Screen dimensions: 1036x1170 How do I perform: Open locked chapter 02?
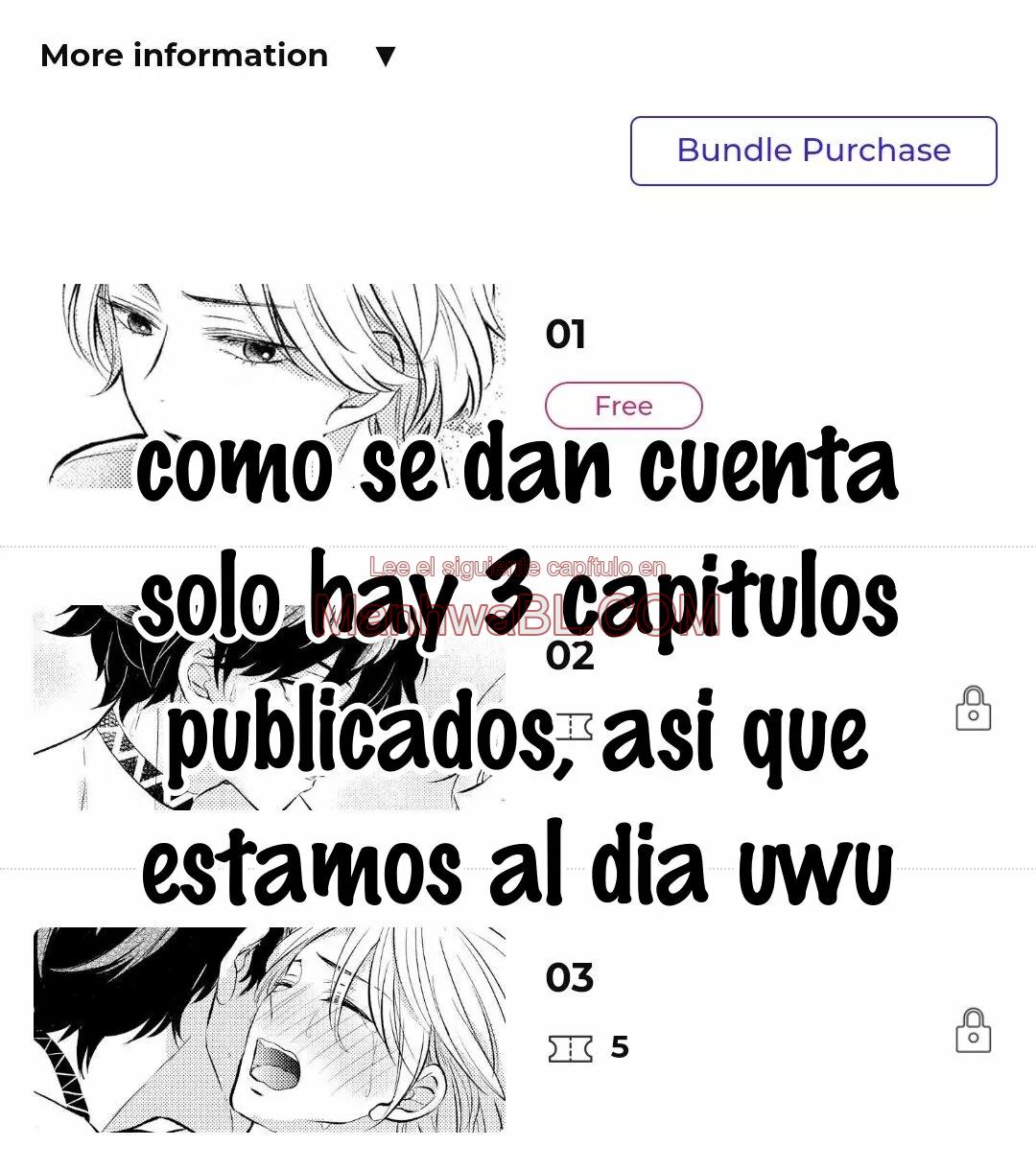click(x=570, y=658)
